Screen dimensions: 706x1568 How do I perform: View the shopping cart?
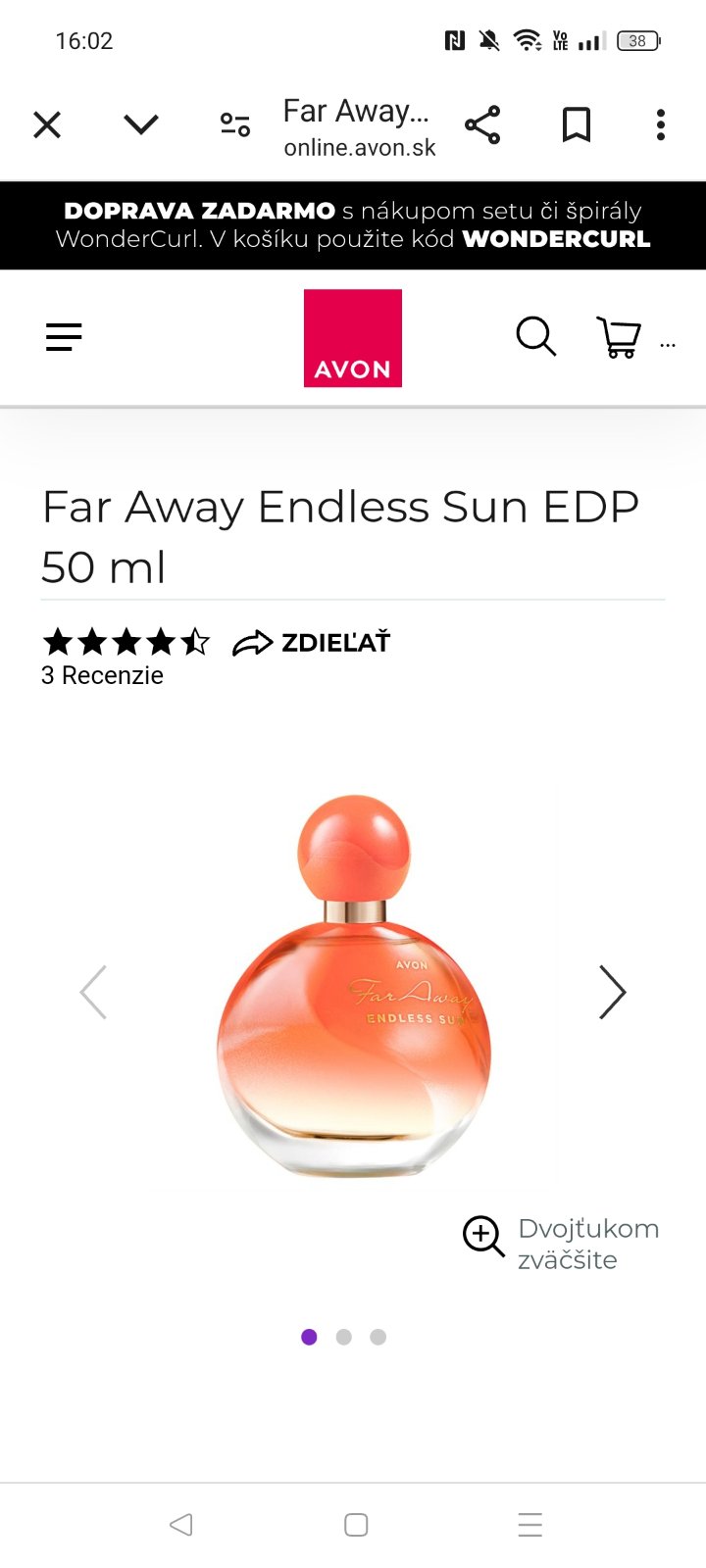tap(619, 337)
